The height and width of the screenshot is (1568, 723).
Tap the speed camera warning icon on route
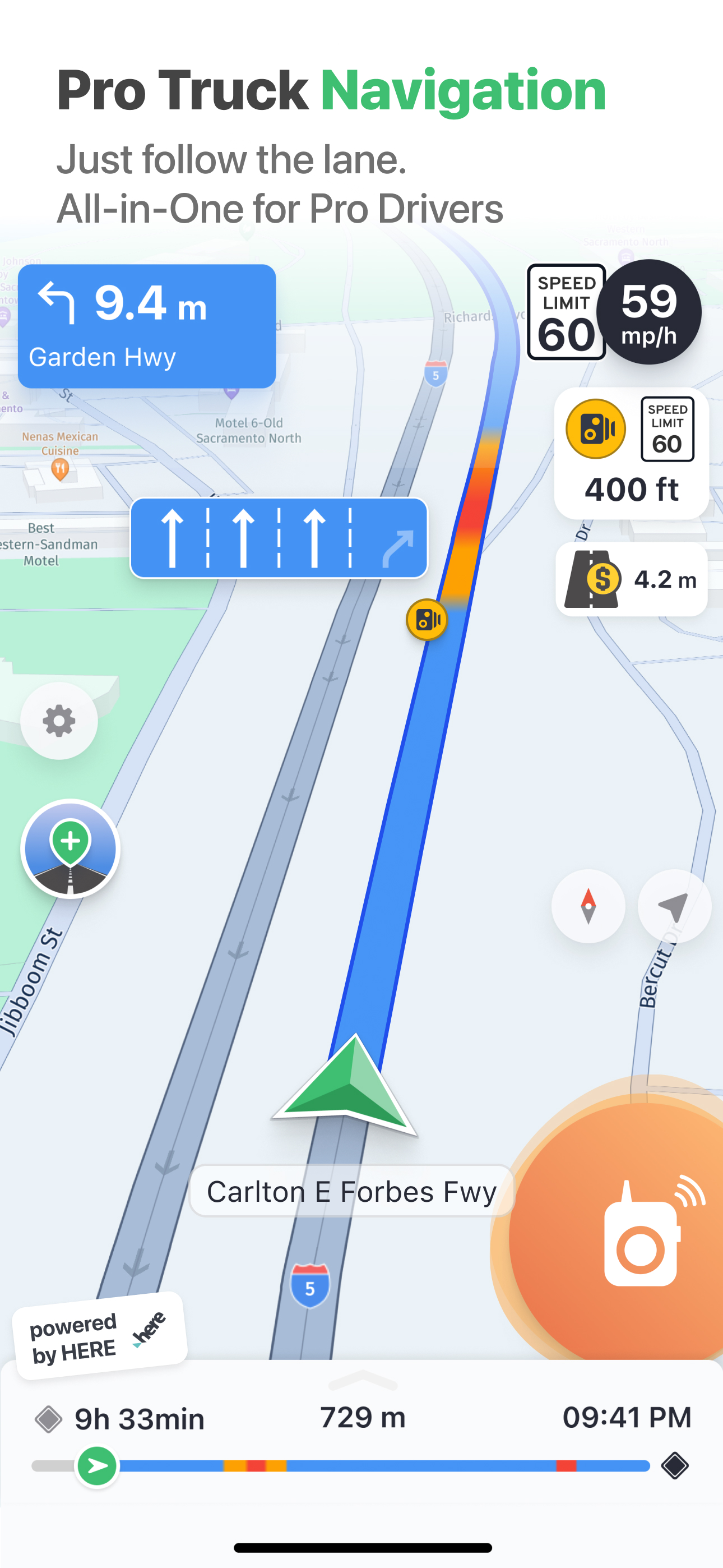[x=426, y=619]
